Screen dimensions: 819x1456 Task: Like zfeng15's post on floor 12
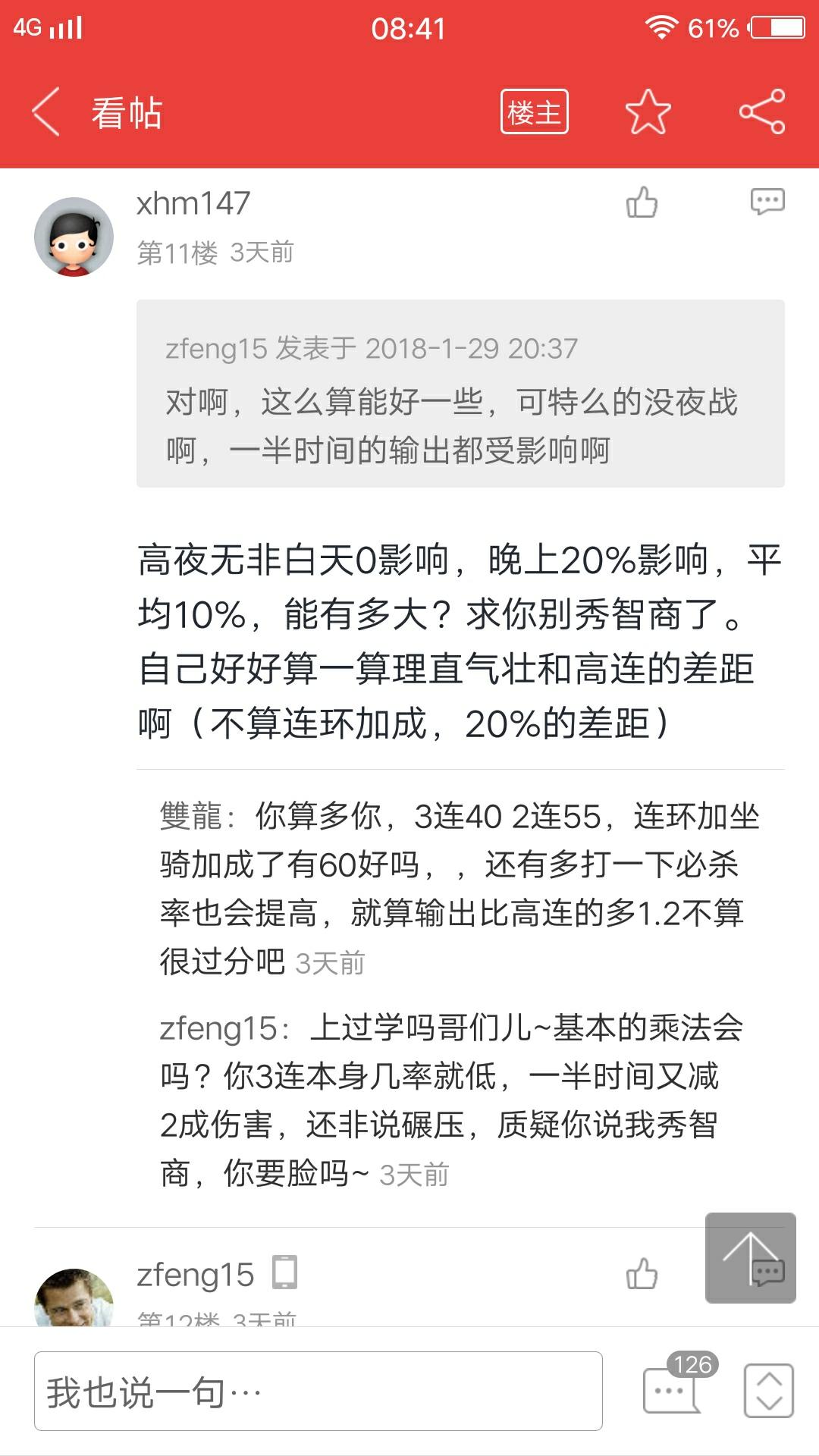[x=642, y=1274]
